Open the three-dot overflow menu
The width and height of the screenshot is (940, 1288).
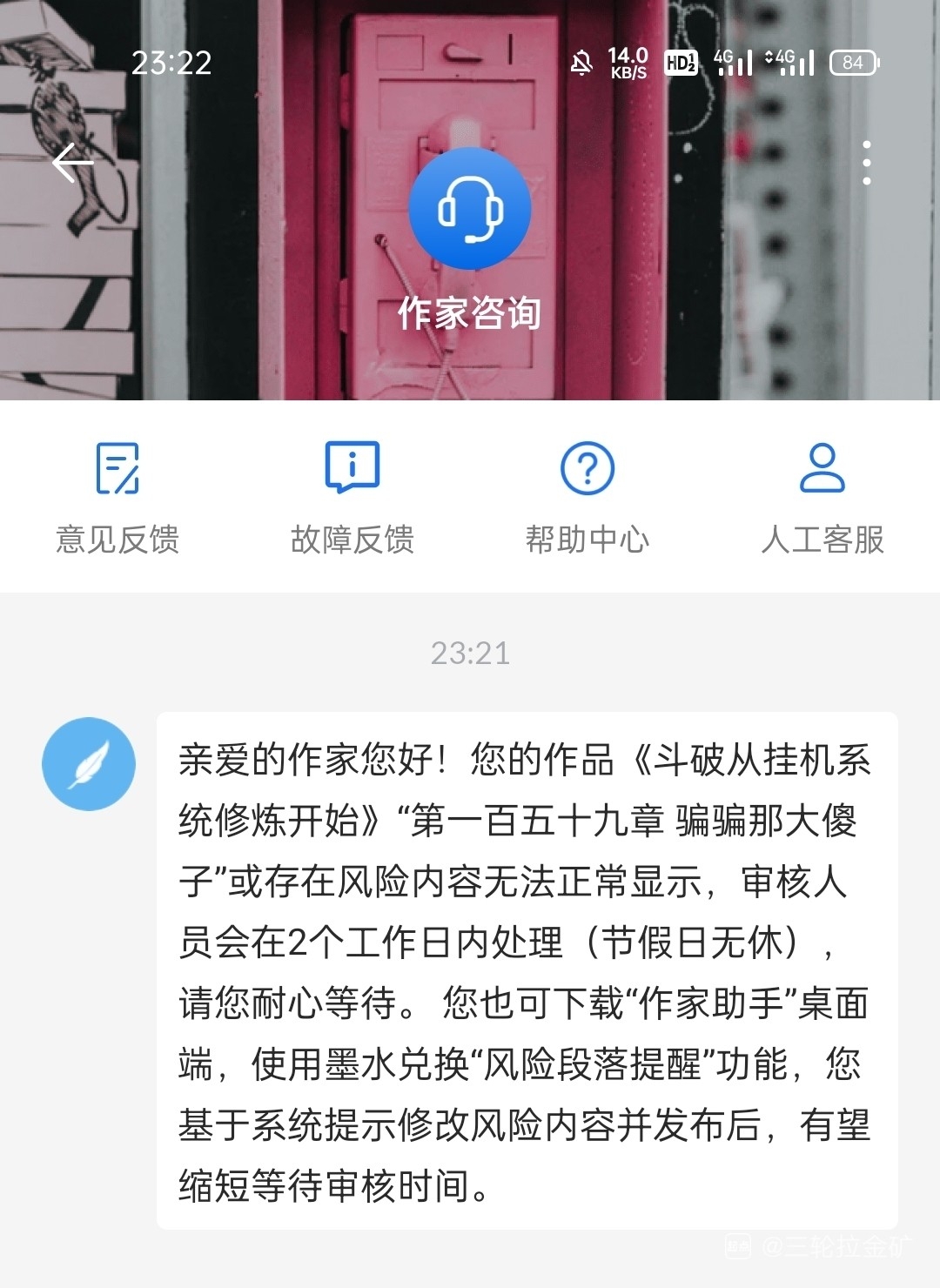click(x=866, y=163)
